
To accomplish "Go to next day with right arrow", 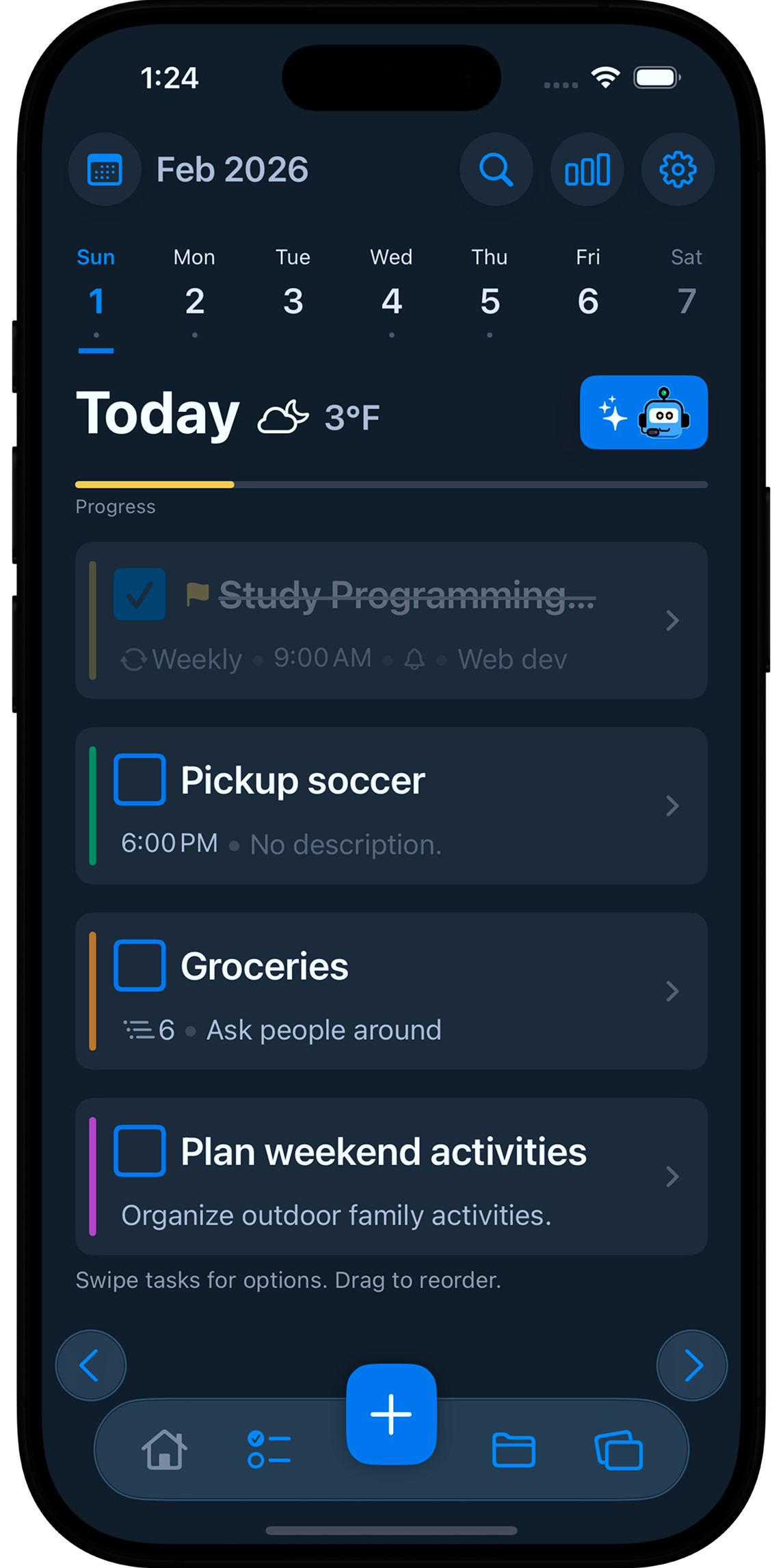I will pos(691,1364).
